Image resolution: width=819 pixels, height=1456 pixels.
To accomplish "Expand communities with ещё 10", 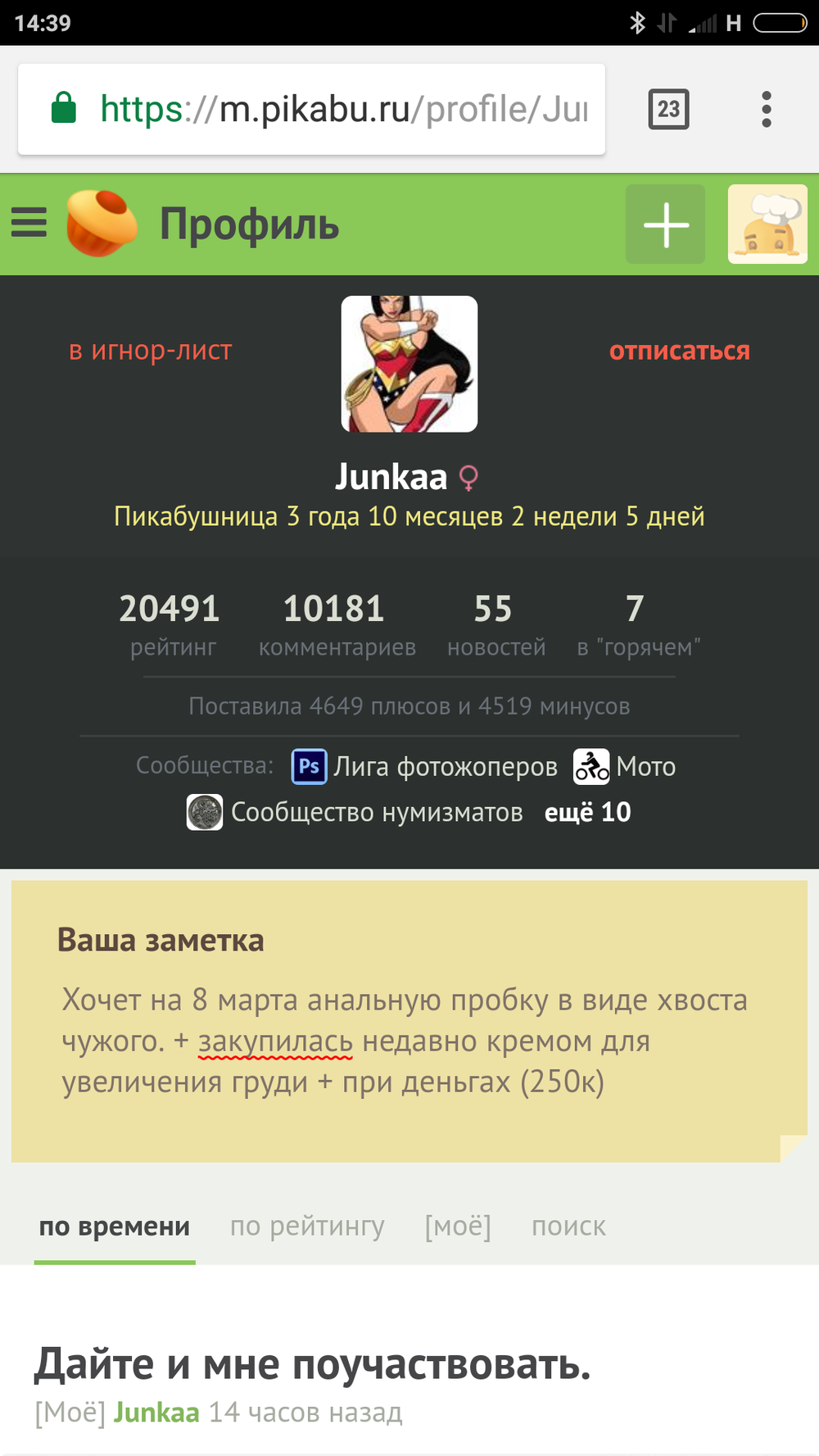I will pos(588,812).
